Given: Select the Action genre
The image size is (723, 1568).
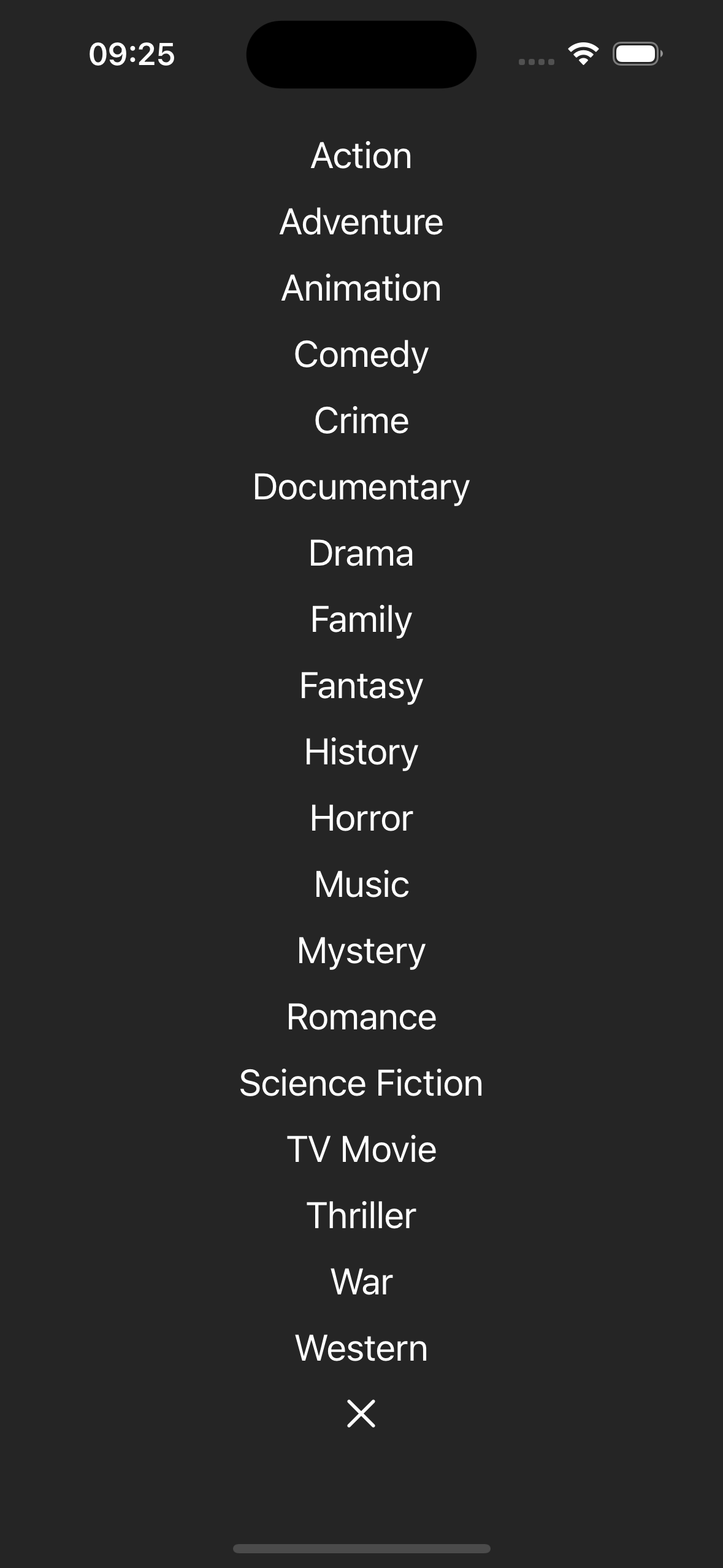Looking at the screenshot, I should pos(361,155).
